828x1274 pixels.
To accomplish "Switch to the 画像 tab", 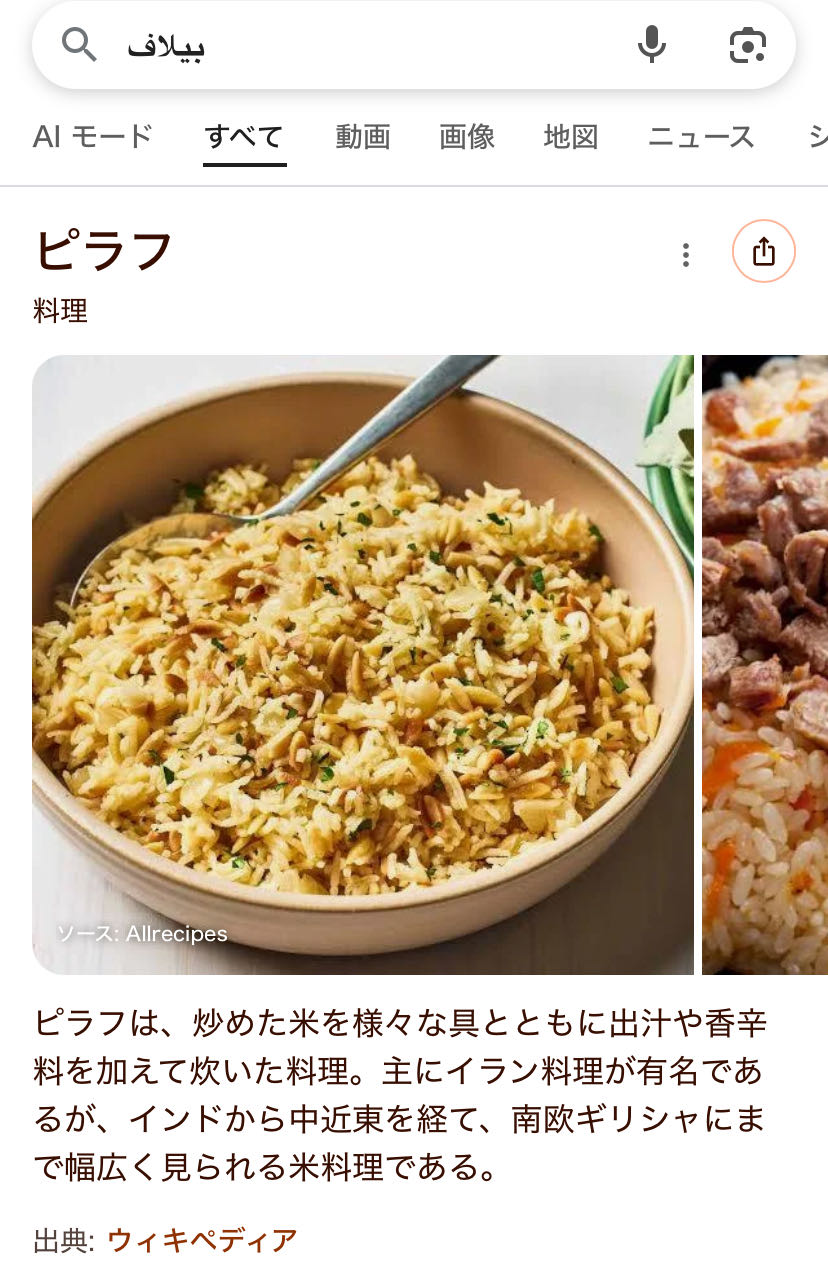I will click(x=467, y=136).
